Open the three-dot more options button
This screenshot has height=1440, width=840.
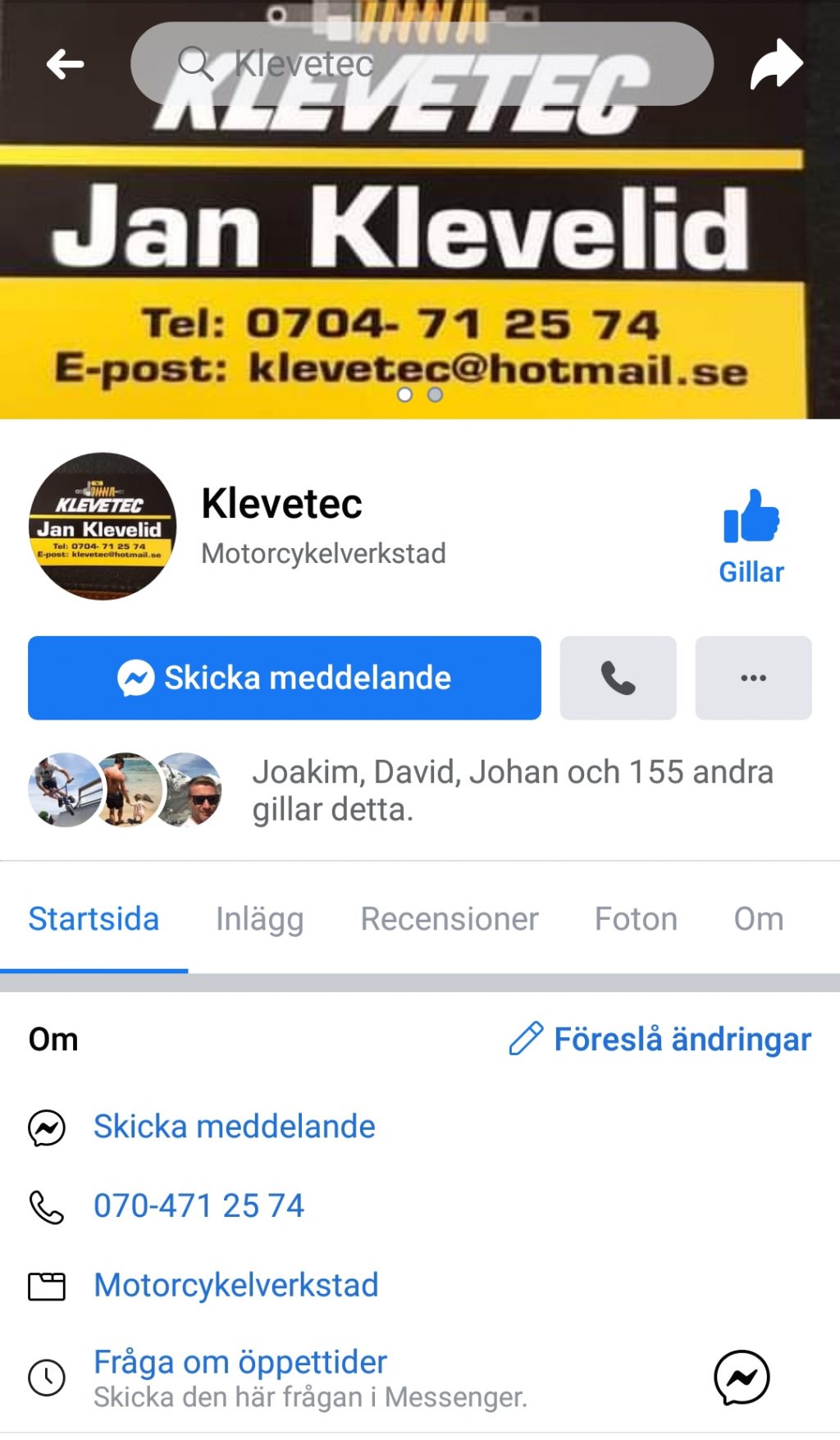753,678
